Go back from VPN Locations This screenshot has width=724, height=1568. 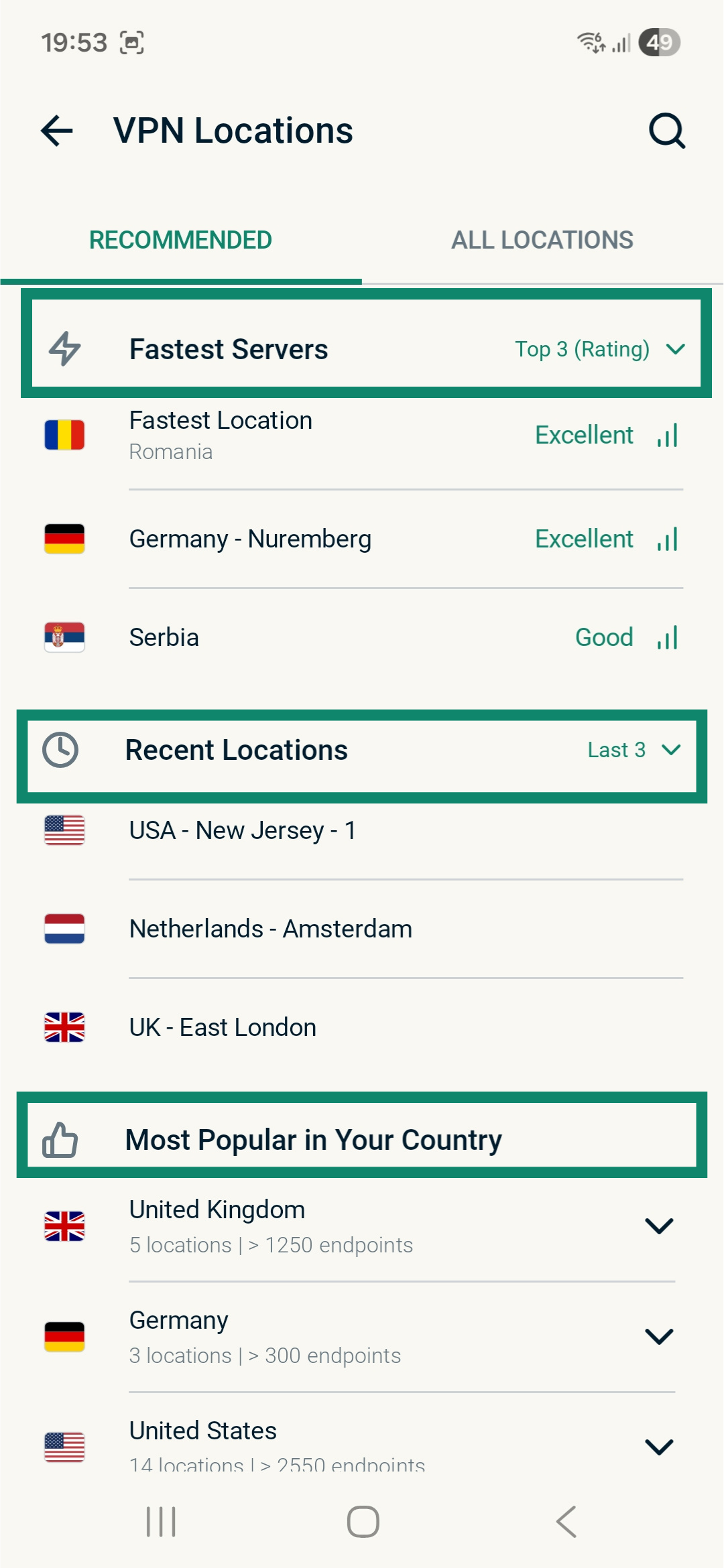(57, 131)
